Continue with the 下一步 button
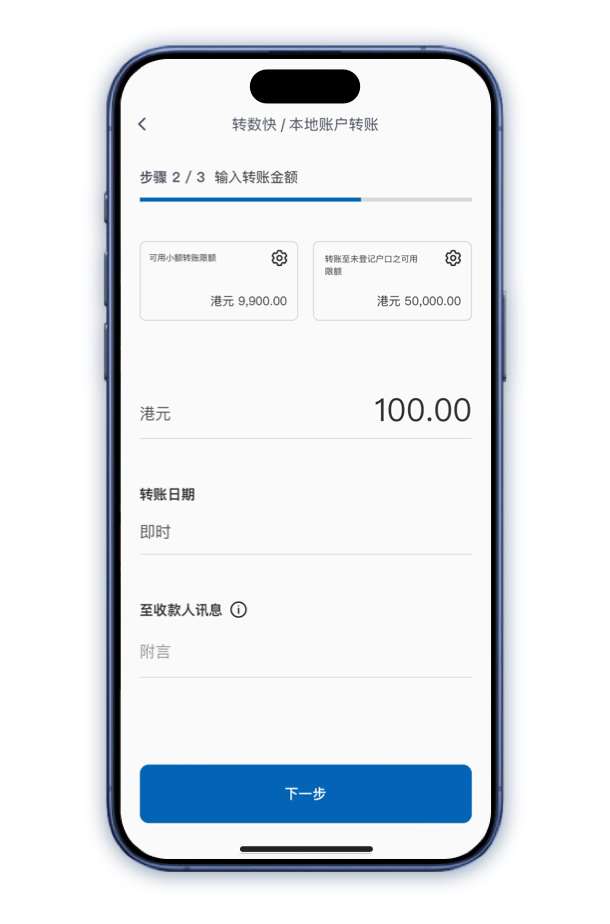The width and height of the screenshot is (610, 924). (x=305, y=794)
